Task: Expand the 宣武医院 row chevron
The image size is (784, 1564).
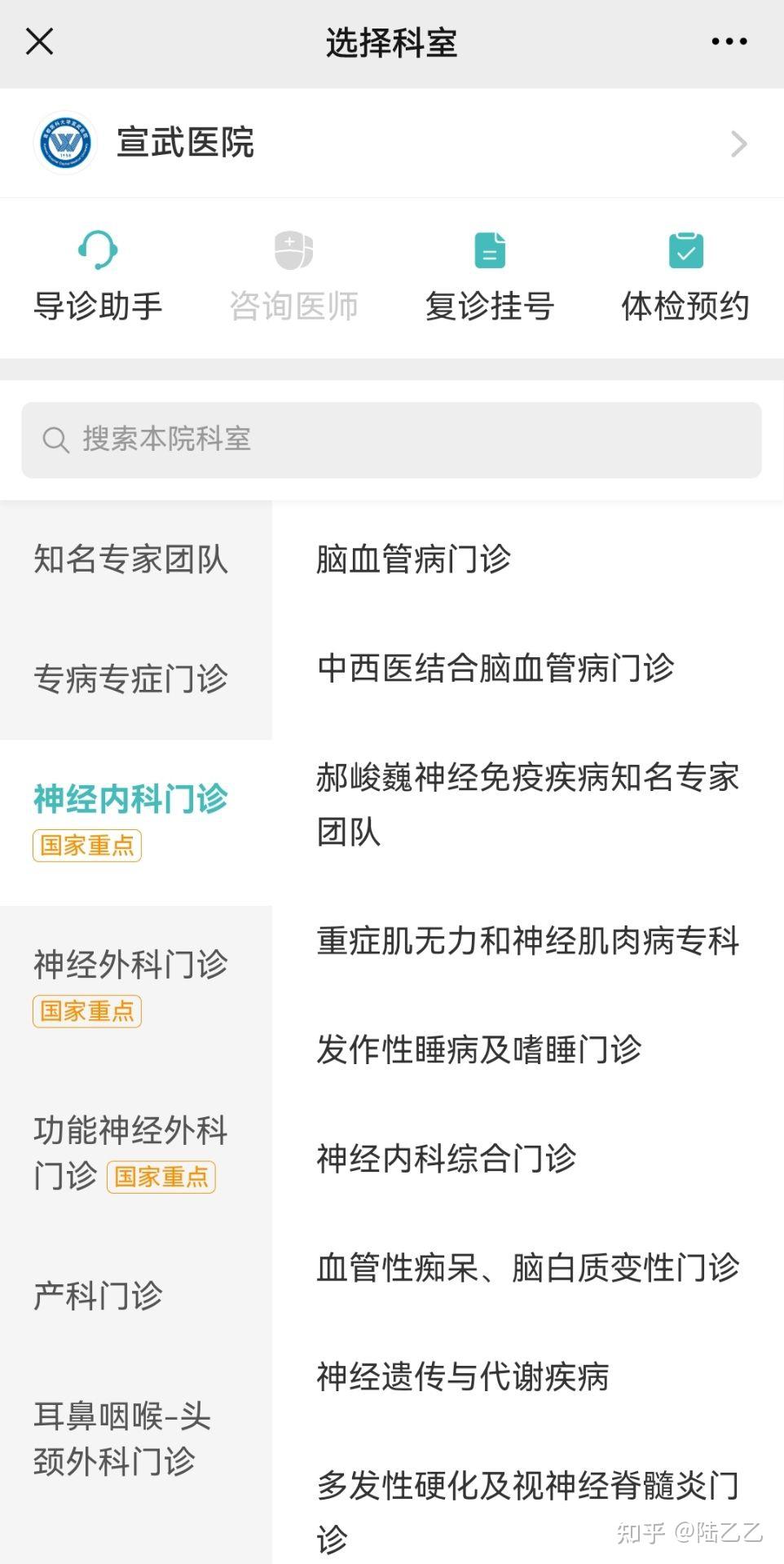Action: [738, 144]
